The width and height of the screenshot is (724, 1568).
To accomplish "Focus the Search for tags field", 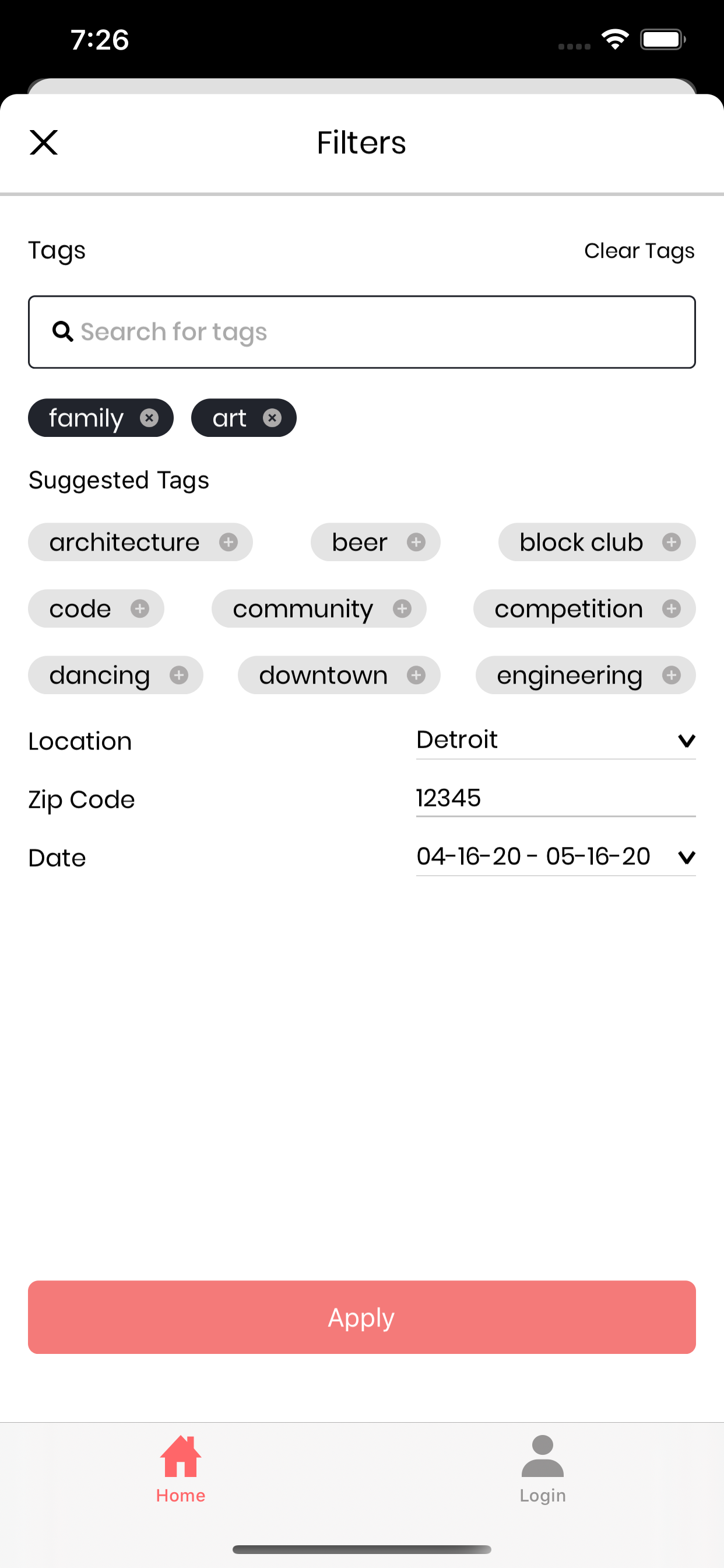I will (362, 332).
